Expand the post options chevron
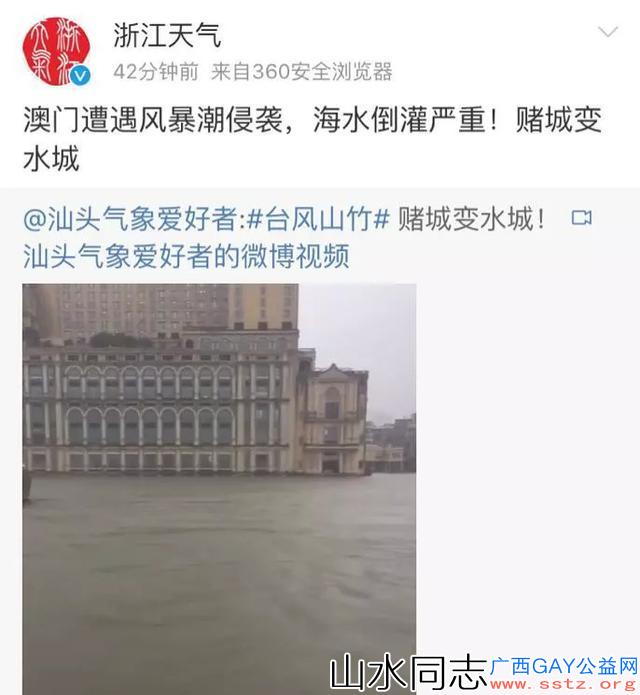 607,33
